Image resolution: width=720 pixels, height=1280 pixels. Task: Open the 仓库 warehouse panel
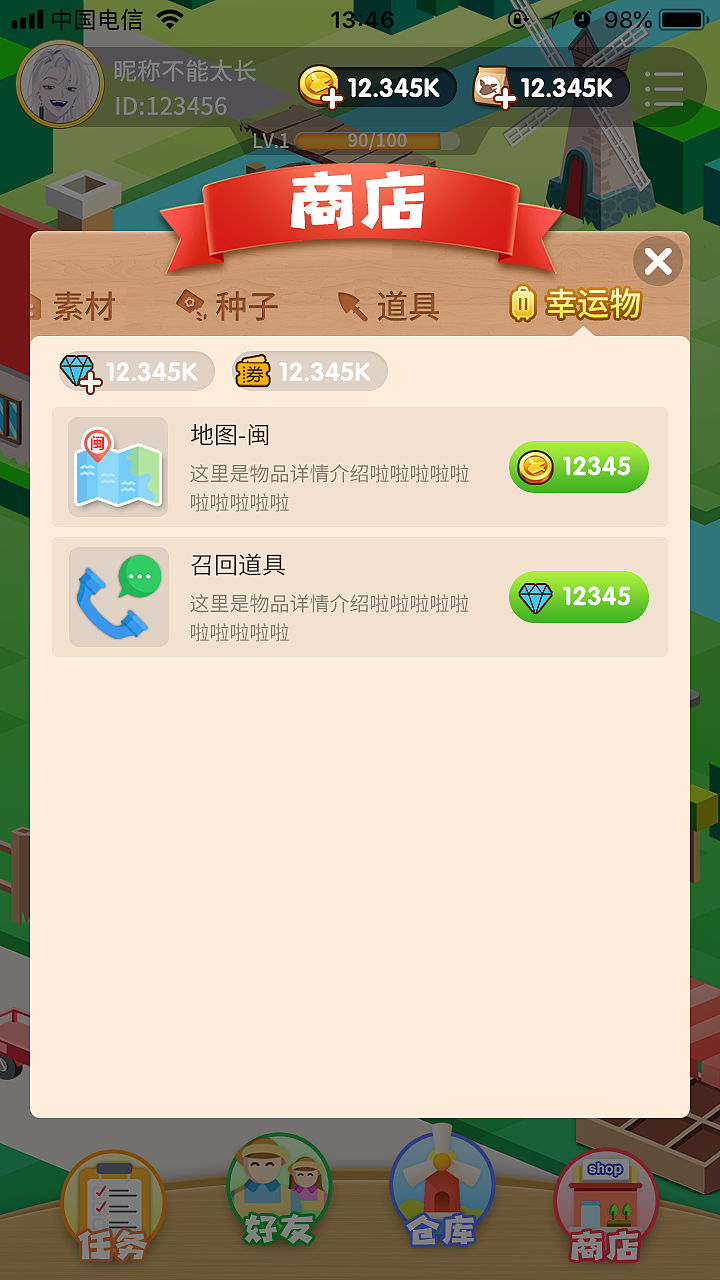tap(441, 1200)
